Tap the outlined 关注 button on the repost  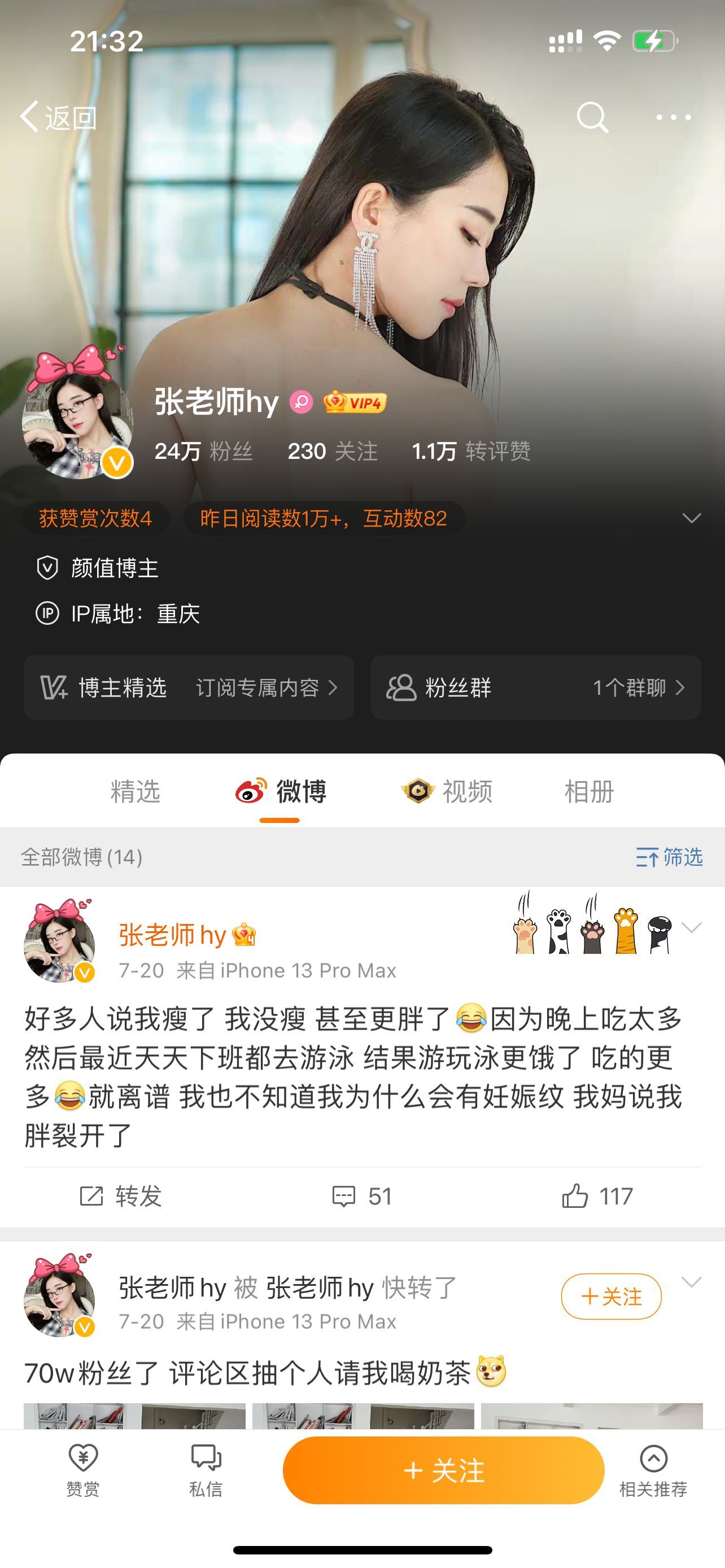(610, 1297)
